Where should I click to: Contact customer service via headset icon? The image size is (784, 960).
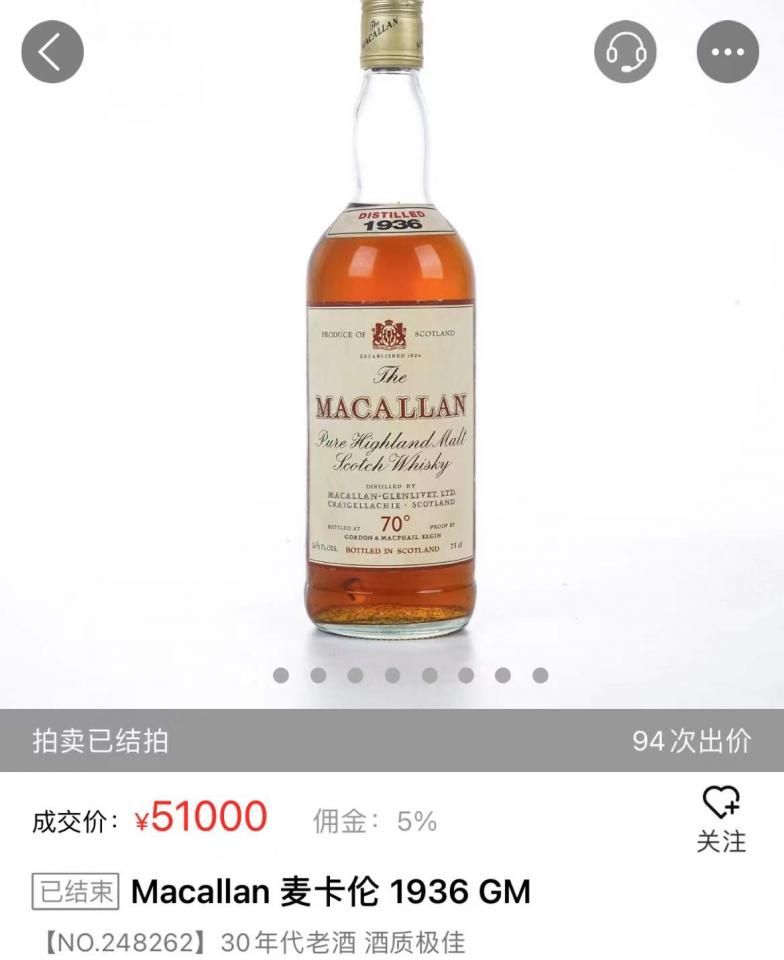[x=625, y=52]
